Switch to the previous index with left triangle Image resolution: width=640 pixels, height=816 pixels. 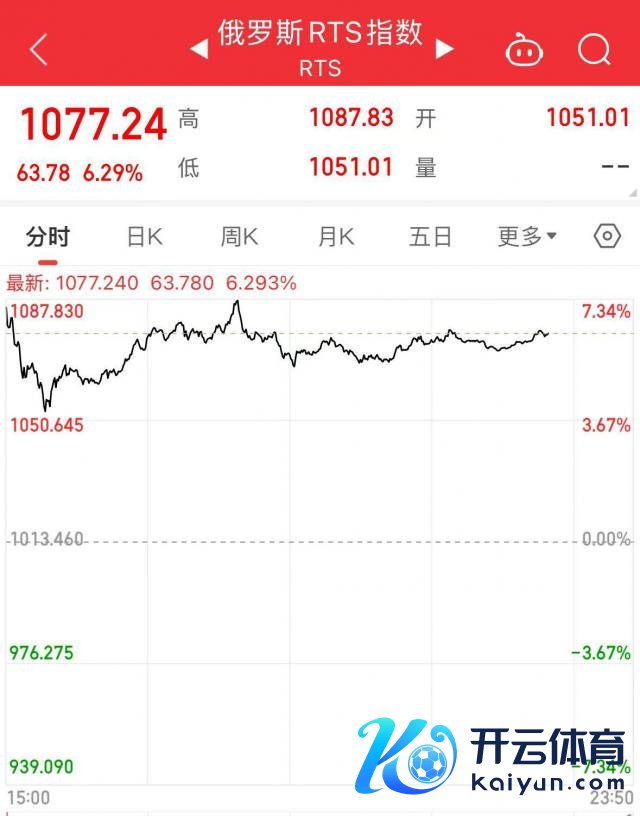[x=199, y=47]
